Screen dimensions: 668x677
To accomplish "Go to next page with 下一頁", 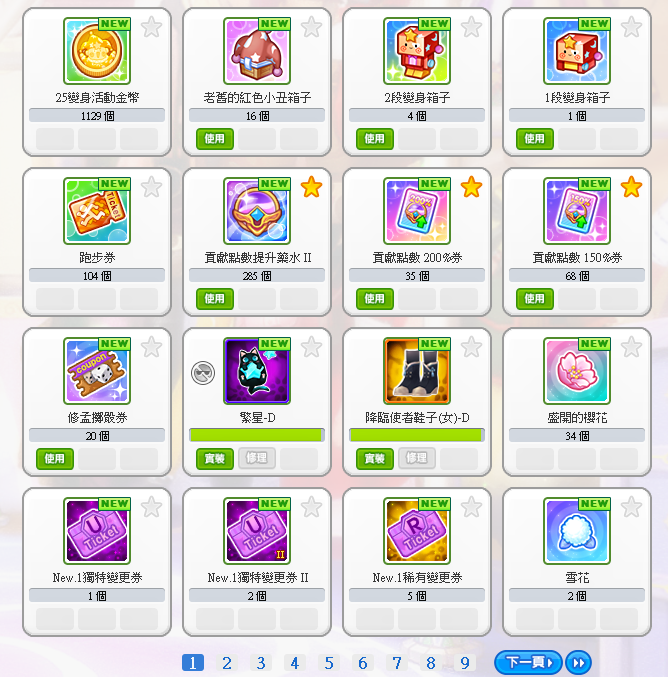I will [x=527, y=663].
